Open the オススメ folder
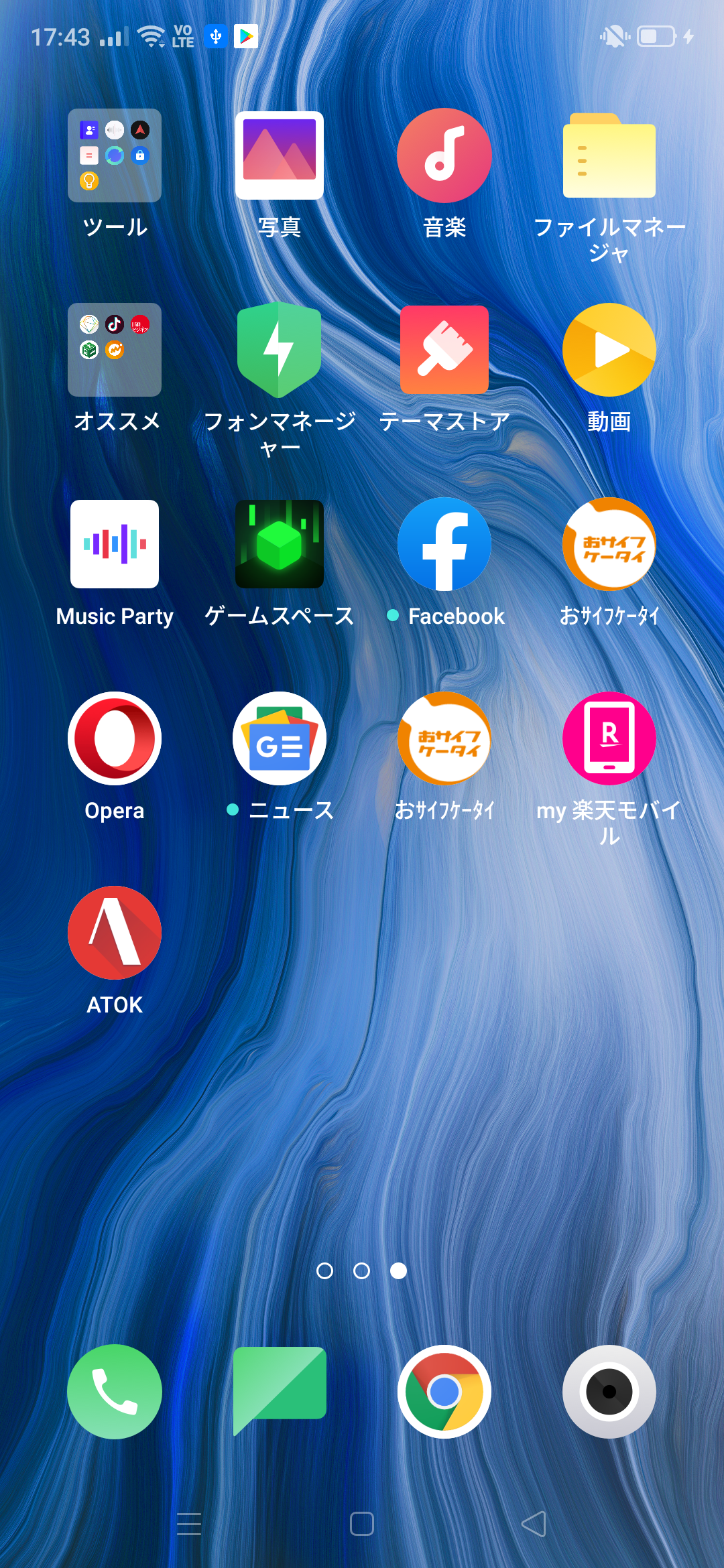724x1568 pixels. [115, 350]
